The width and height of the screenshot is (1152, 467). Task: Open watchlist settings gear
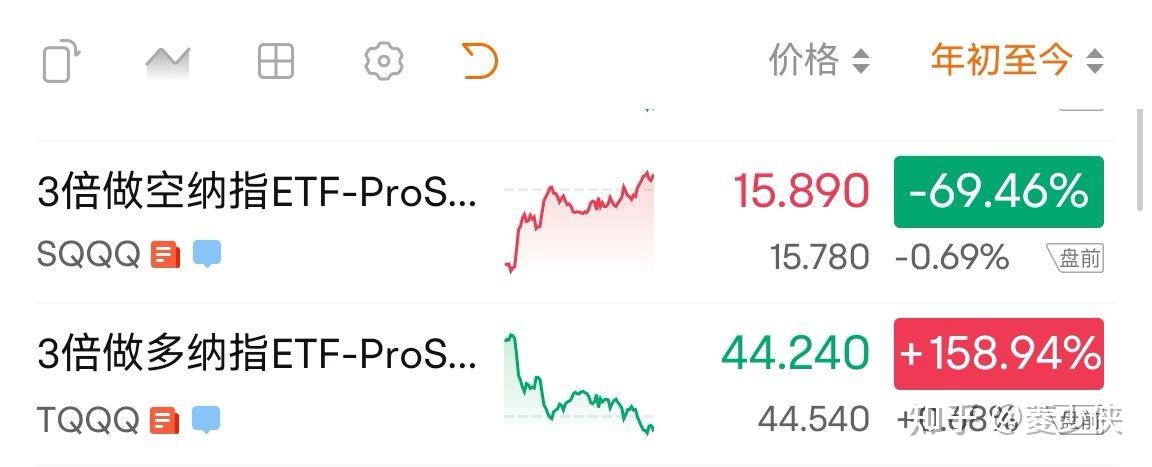[x=383, y=62]
